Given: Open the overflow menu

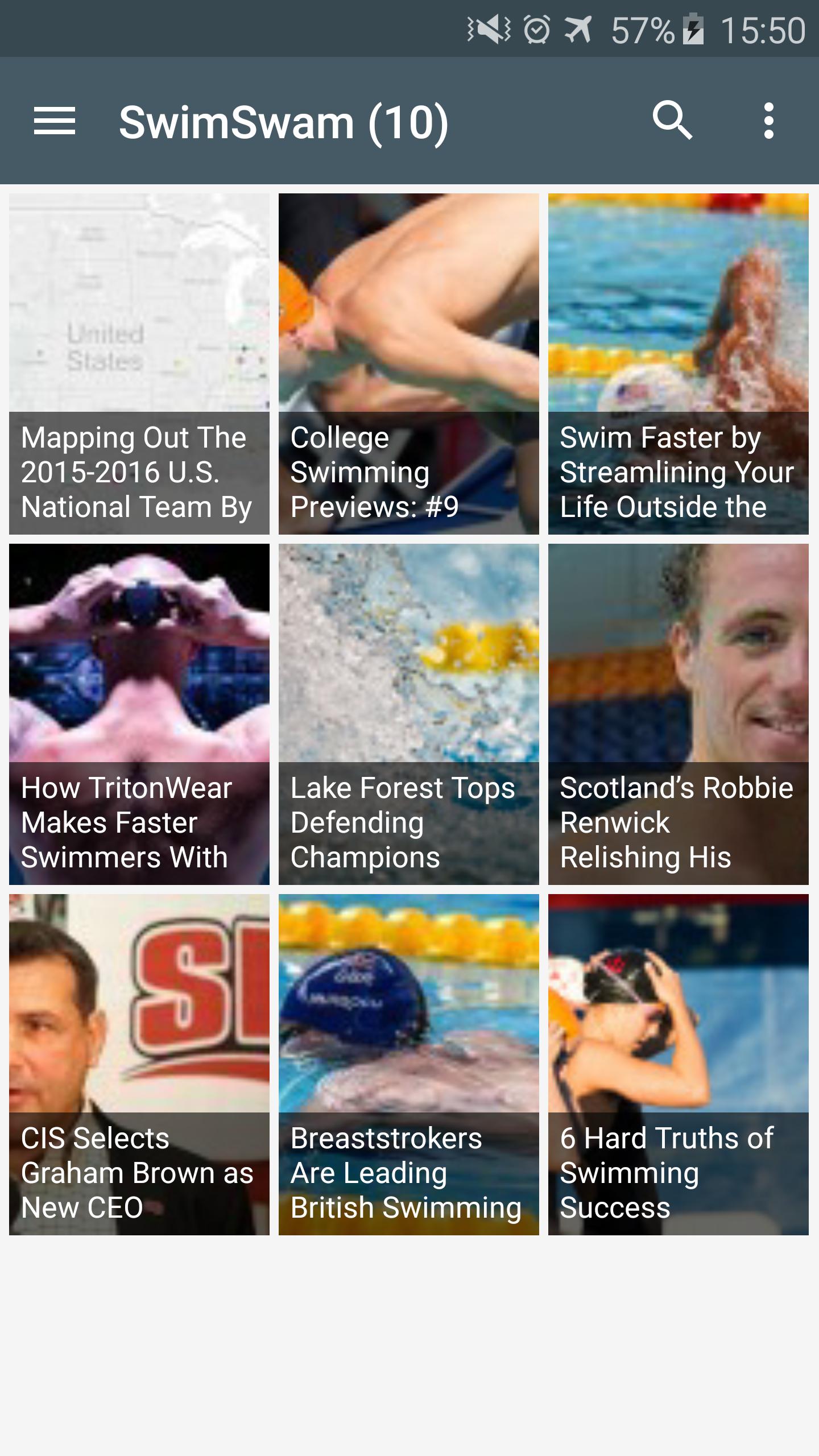Looking at the screenshot, I should (x=768, y=121).
